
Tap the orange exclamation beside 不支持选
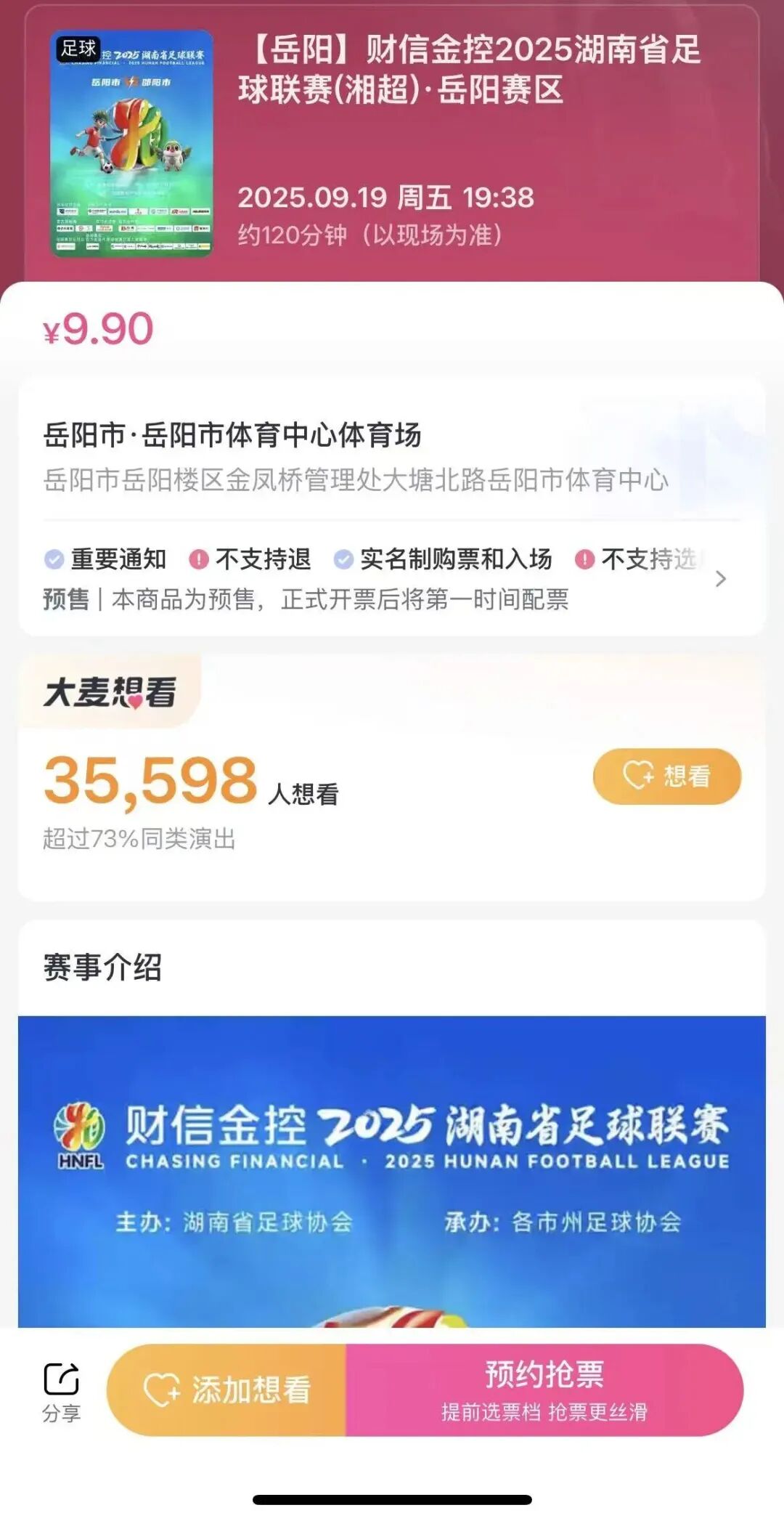pos(586,559)
